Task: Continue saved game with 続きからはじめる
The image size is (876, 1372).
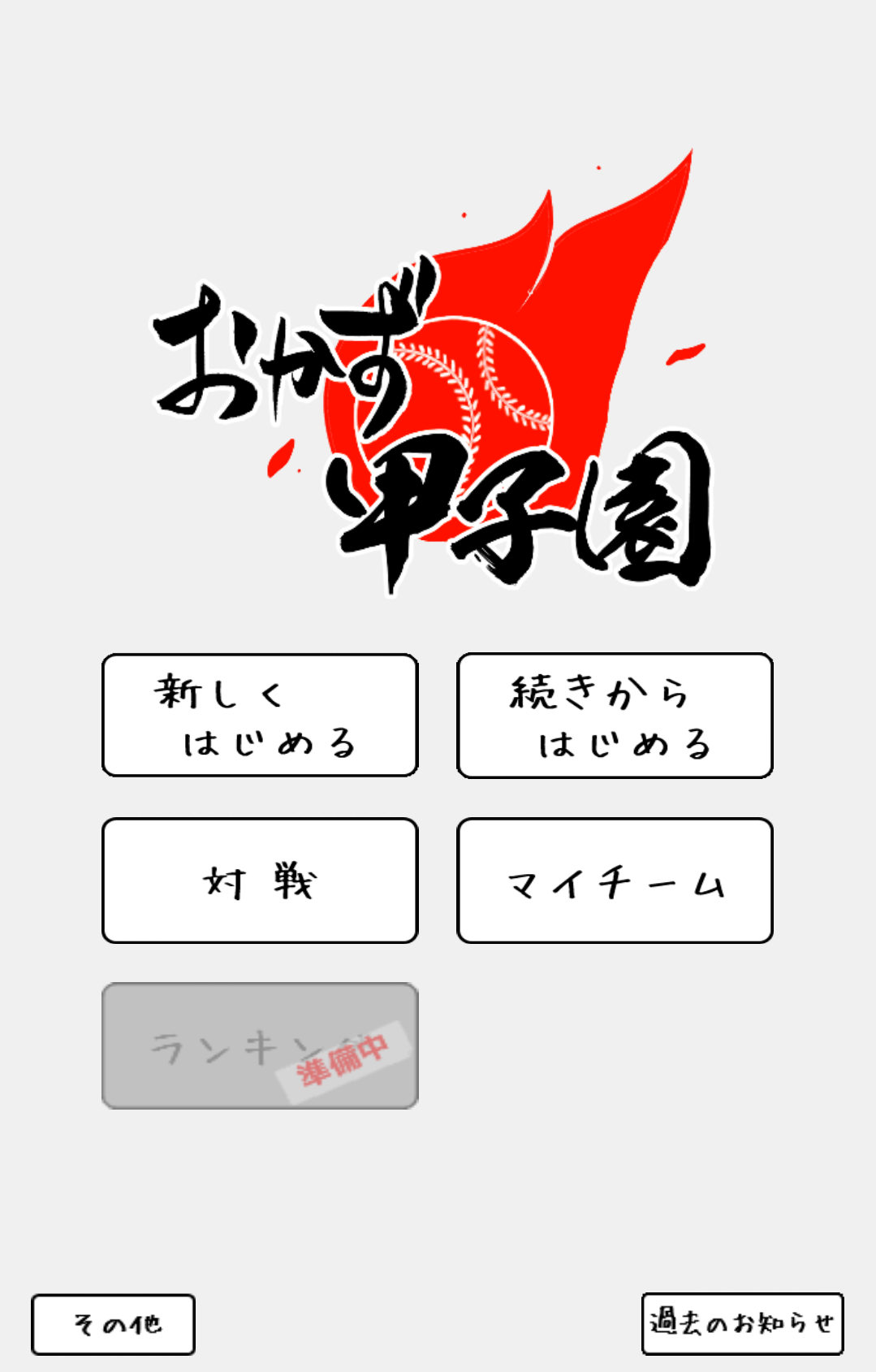Action: pos(615,716)
